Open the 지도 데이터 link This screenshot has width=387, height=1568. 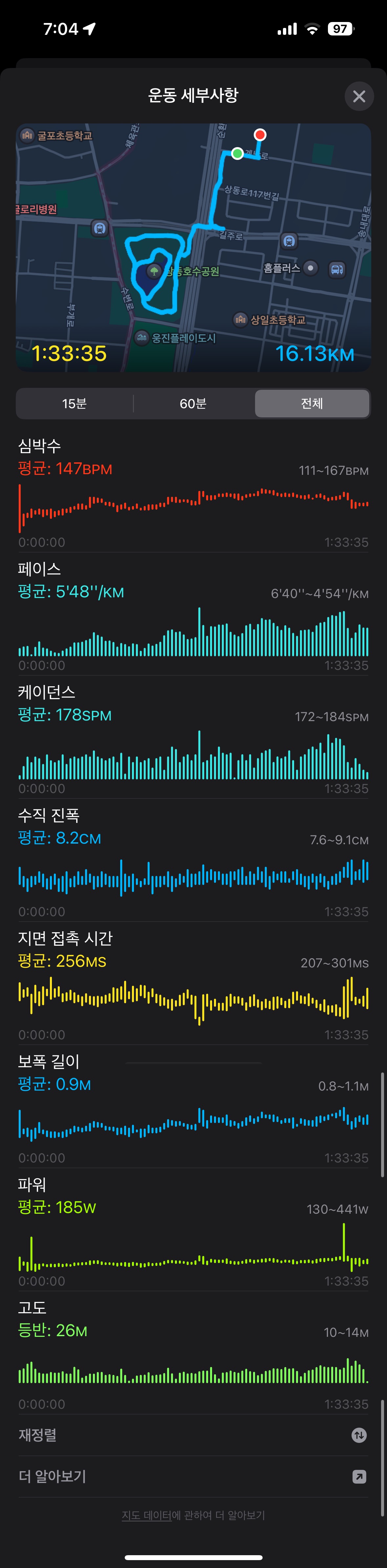146,1515
